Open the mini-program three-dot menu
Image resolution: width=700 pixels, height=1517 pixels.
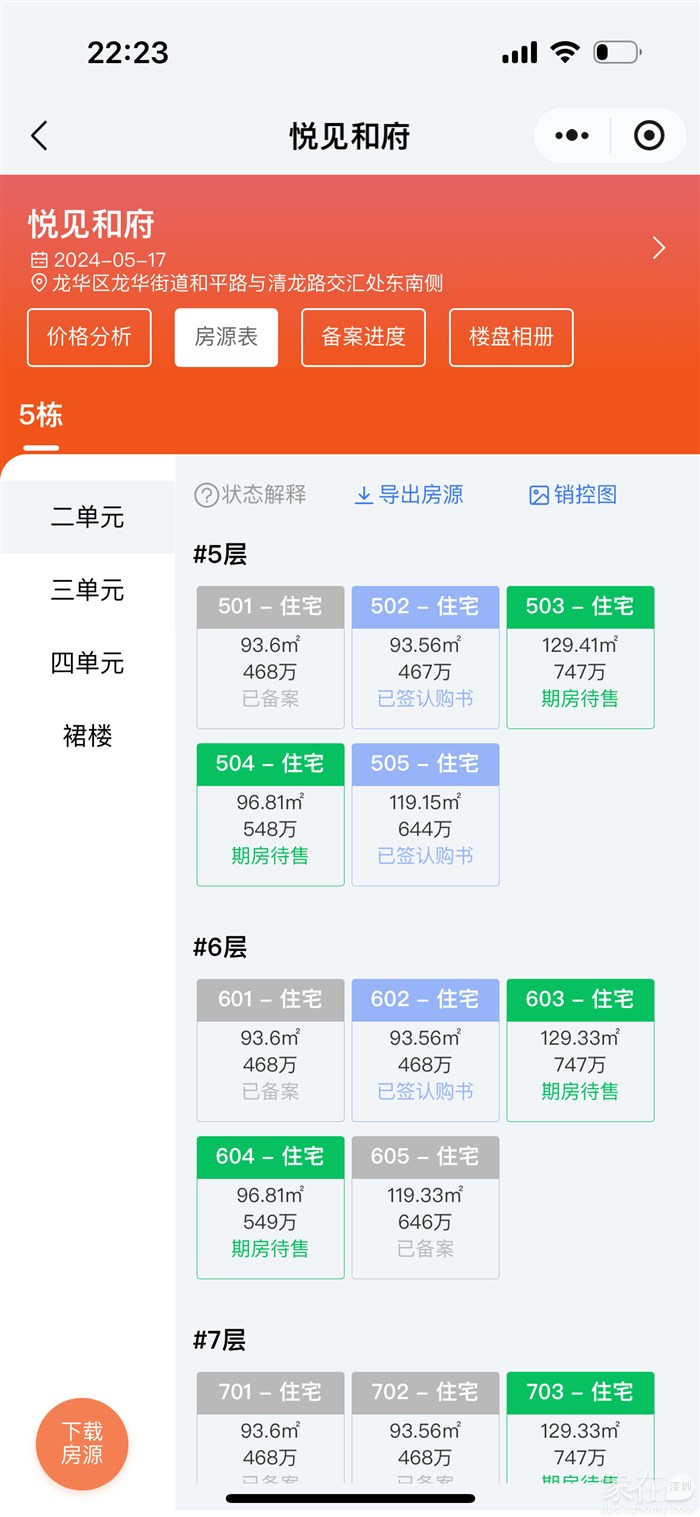pos(572,136)
